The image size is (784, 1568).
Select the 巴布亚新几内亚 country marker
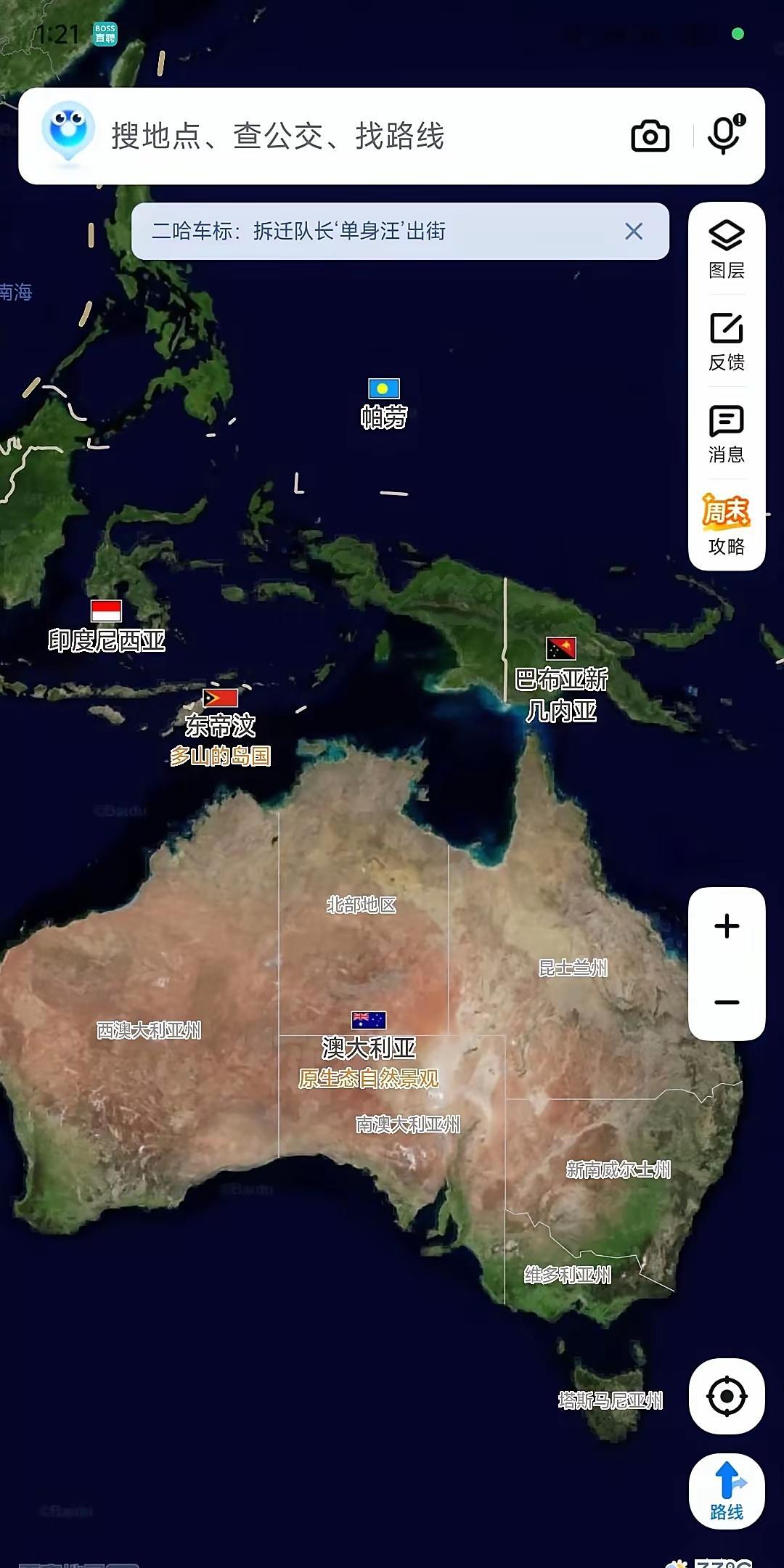click(560, 679)
